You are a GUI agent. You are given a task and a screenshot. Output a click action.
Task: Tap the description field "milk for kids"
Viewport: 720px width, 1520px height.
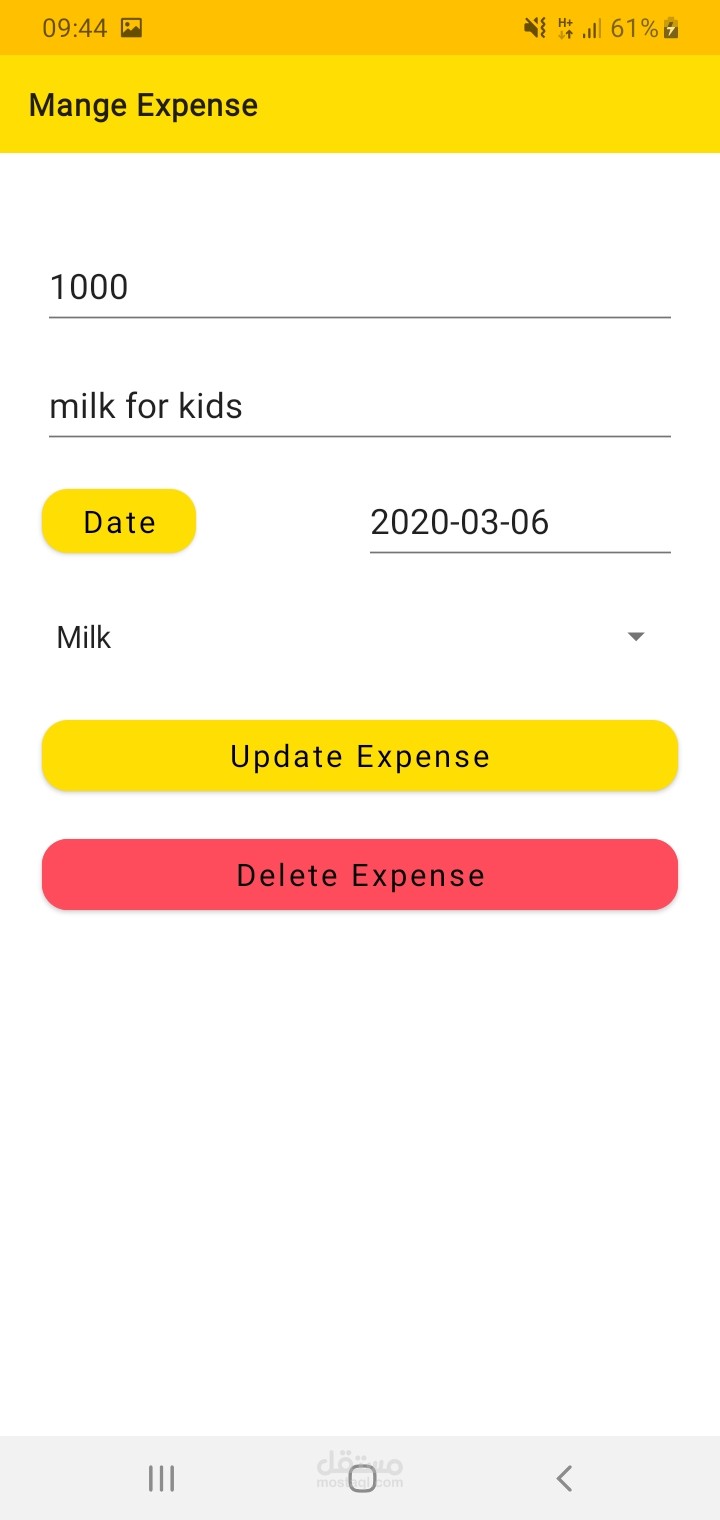tap(359, 407)
